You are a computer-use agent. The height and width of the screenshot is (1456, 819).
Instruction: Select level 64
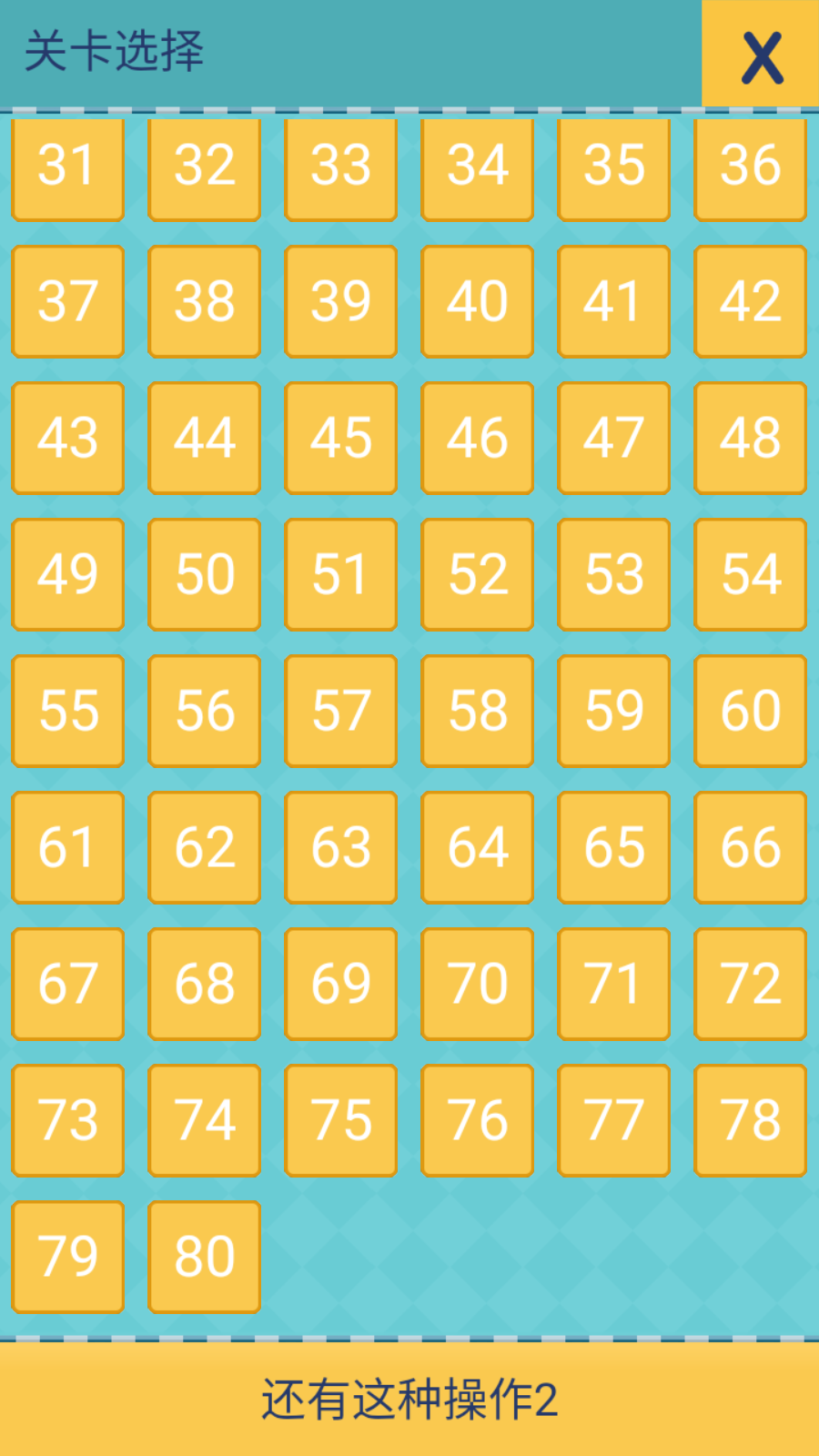[x=478, y=847]
